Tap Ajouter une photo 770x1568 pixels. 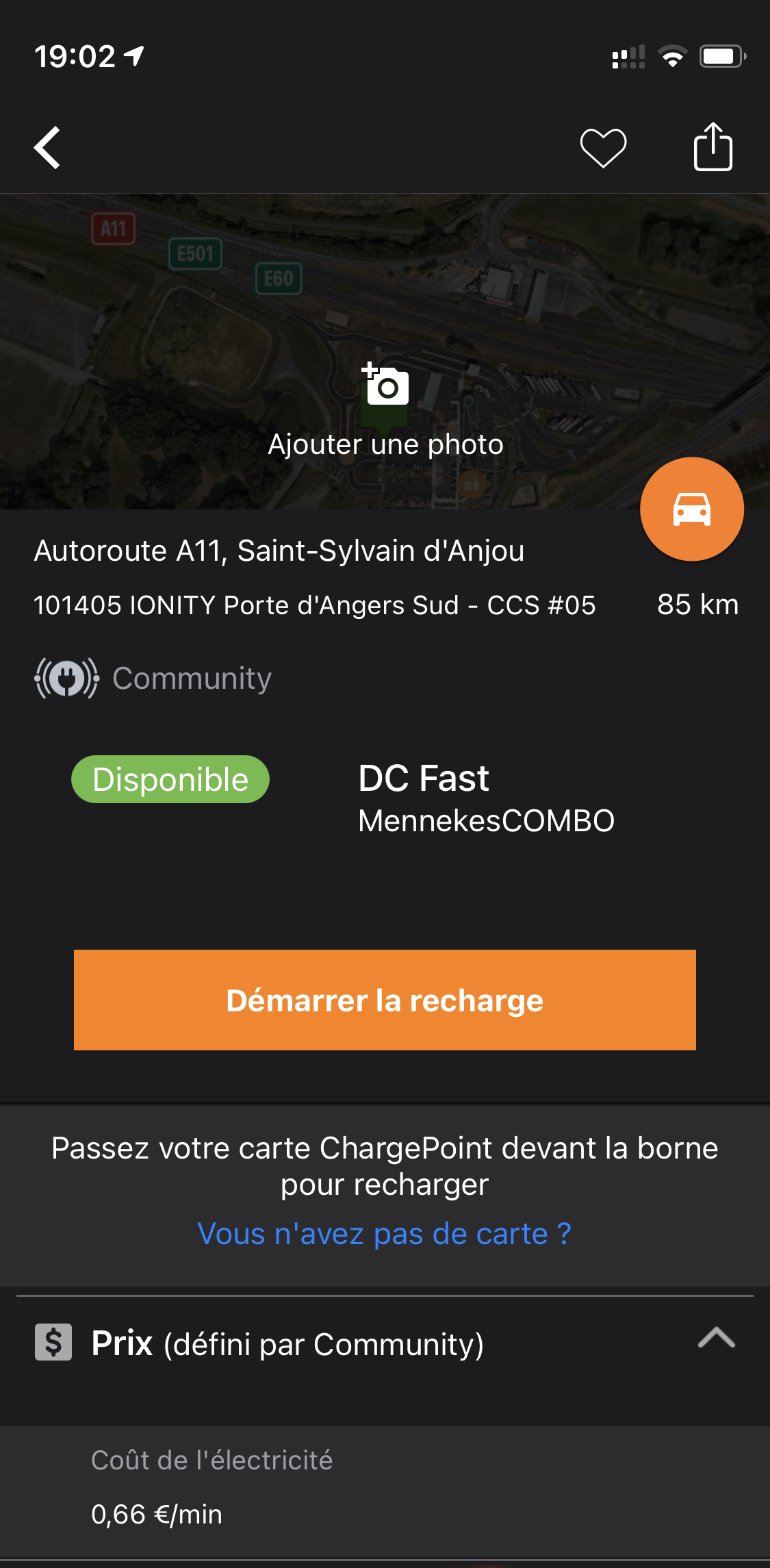pyautogui.click(x=385, y=411)
